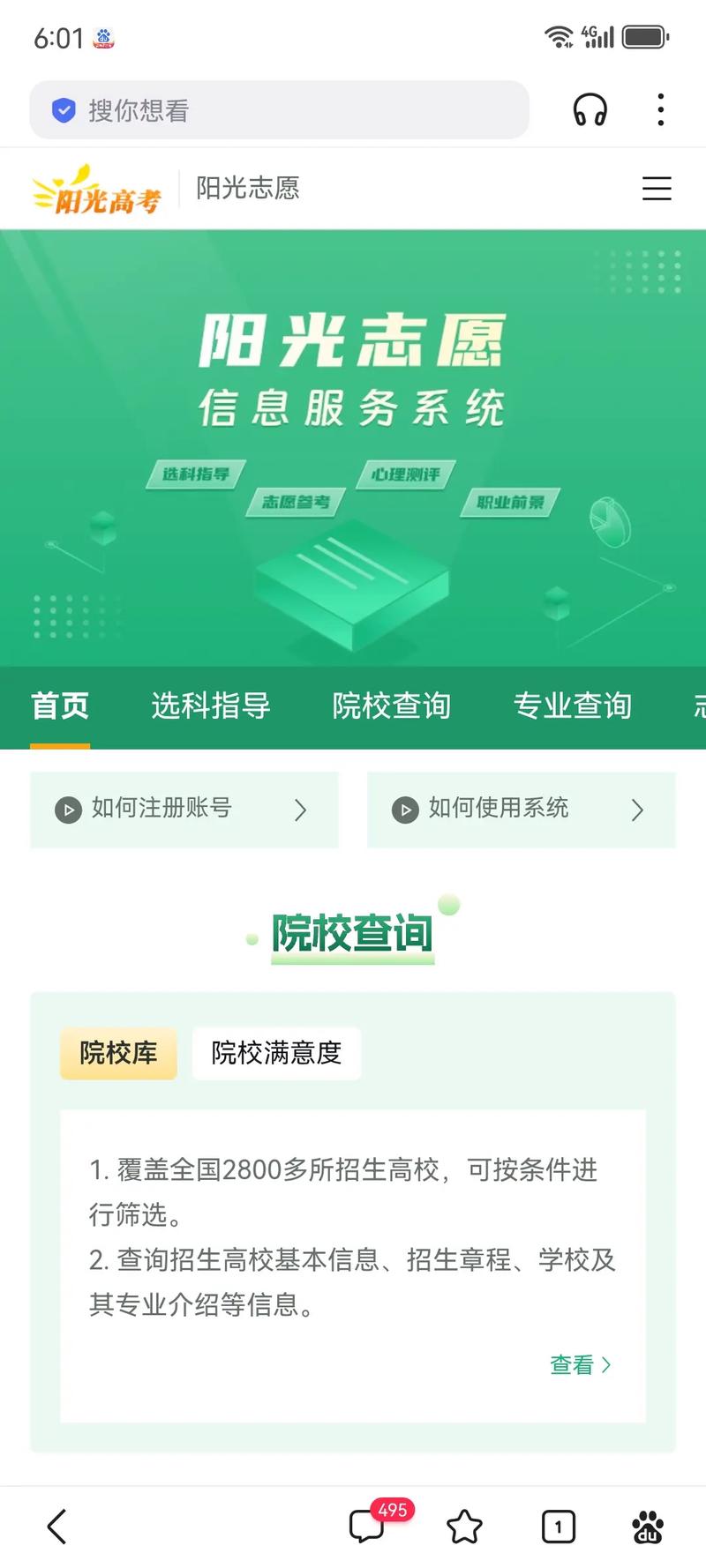
Task: Tap the 搜你想看 search box
Action: [279, 110]
